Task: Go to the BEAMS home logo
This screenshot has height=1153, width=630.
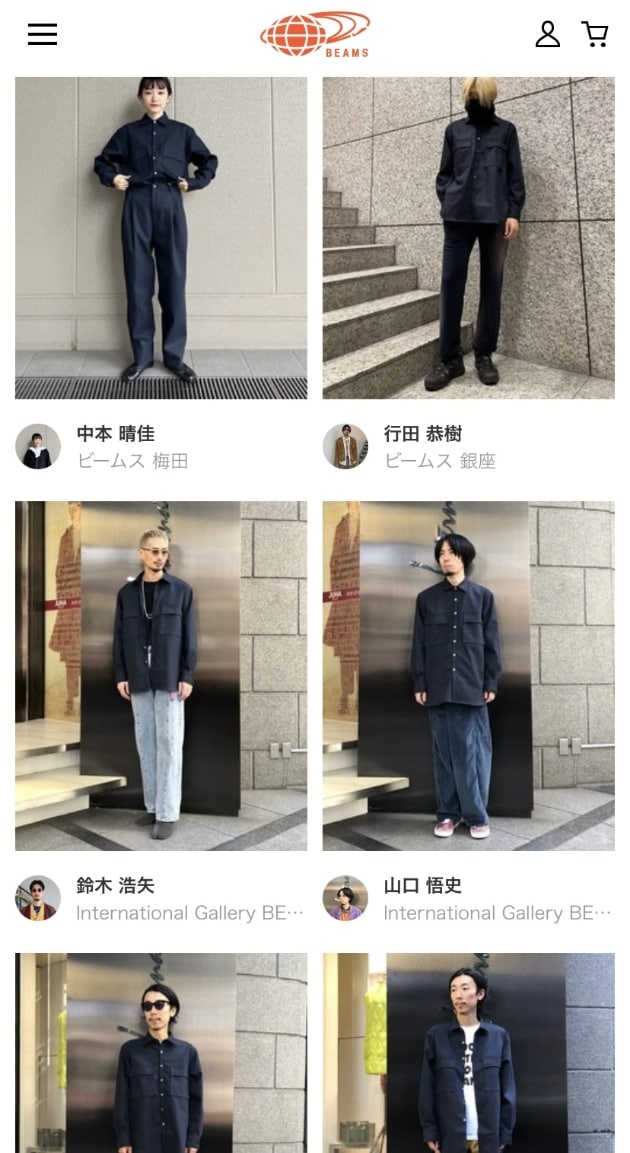Action: coord(315,34)
